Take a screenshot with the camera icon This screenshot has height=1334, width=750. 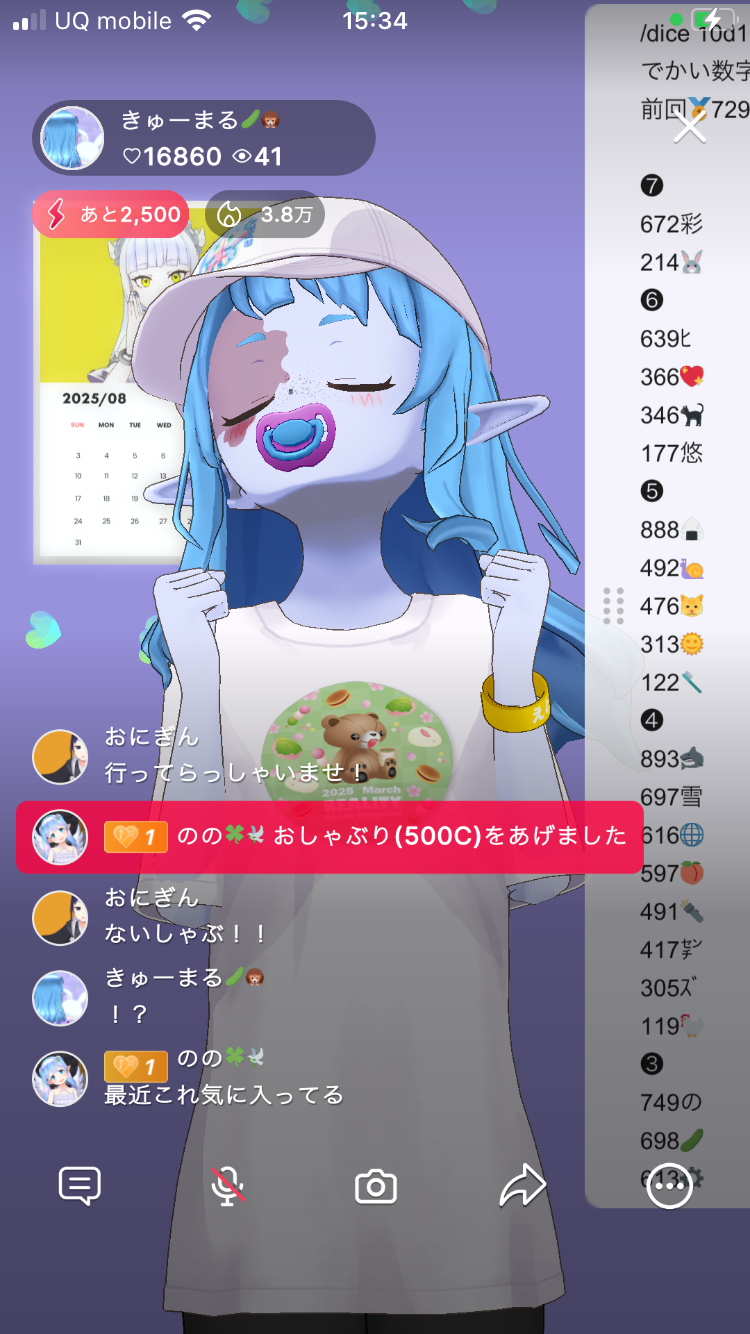click(376, 1187)
